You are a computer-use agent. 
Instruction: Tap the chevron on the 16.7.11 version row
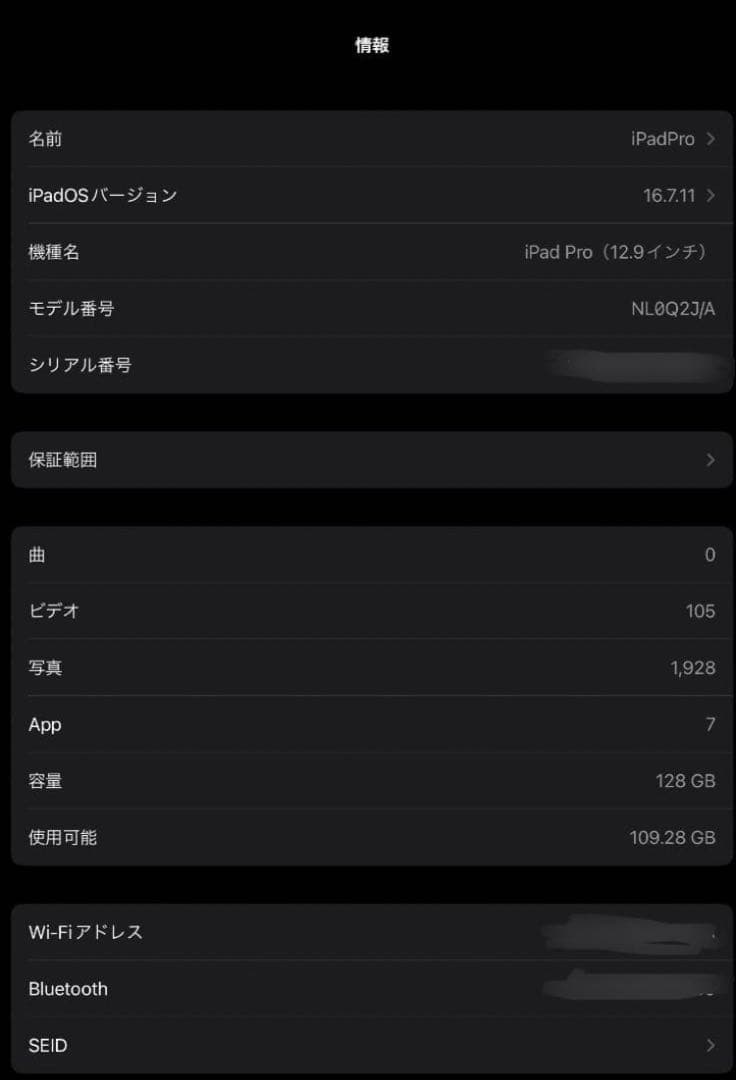tap(710, 196)
